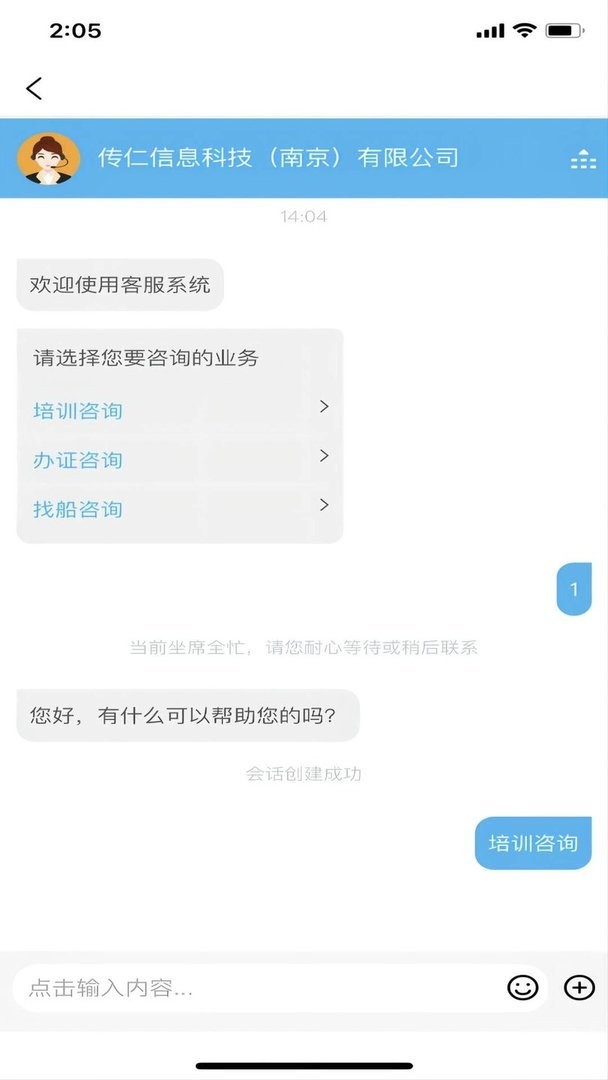This screenshot has width=608, height=1080.
Task: Tap the 点击输入内容 message field
Action: pyautogui.click(x=258, y=988)
